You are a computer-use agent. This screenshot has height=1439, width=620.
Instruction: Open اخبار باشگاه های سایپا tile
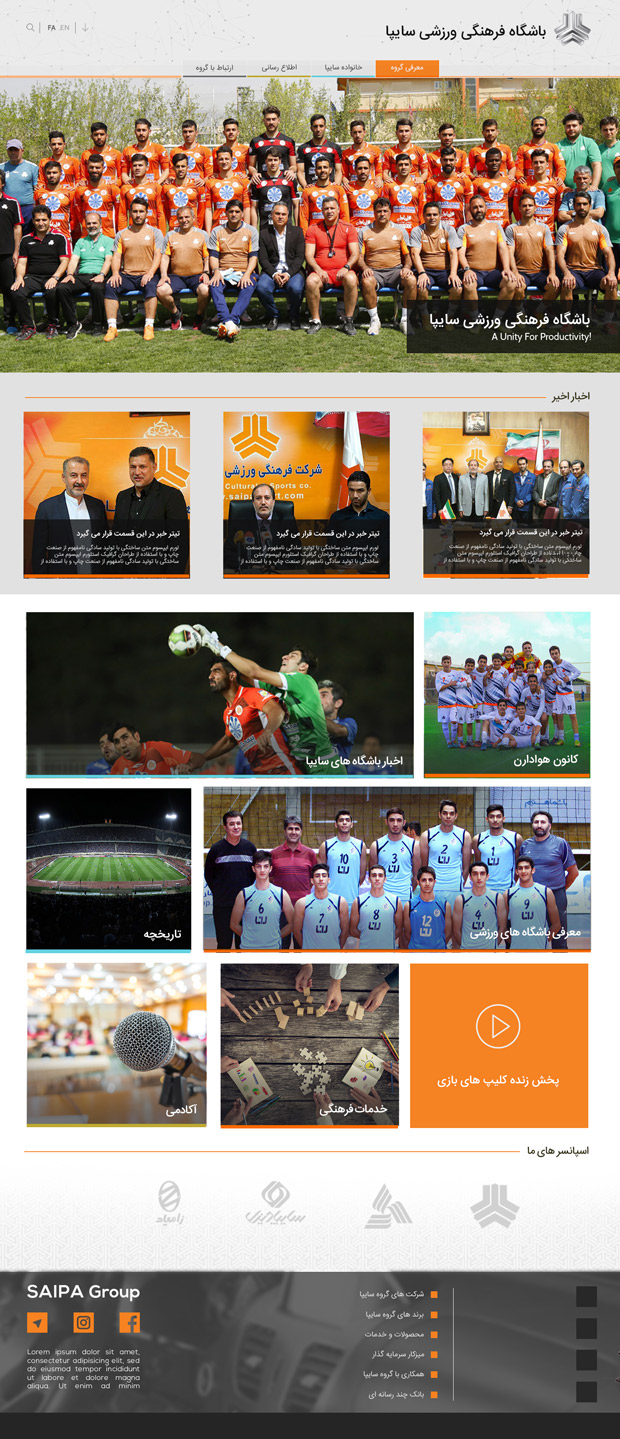pyautogui.click(x=219, y=694)
